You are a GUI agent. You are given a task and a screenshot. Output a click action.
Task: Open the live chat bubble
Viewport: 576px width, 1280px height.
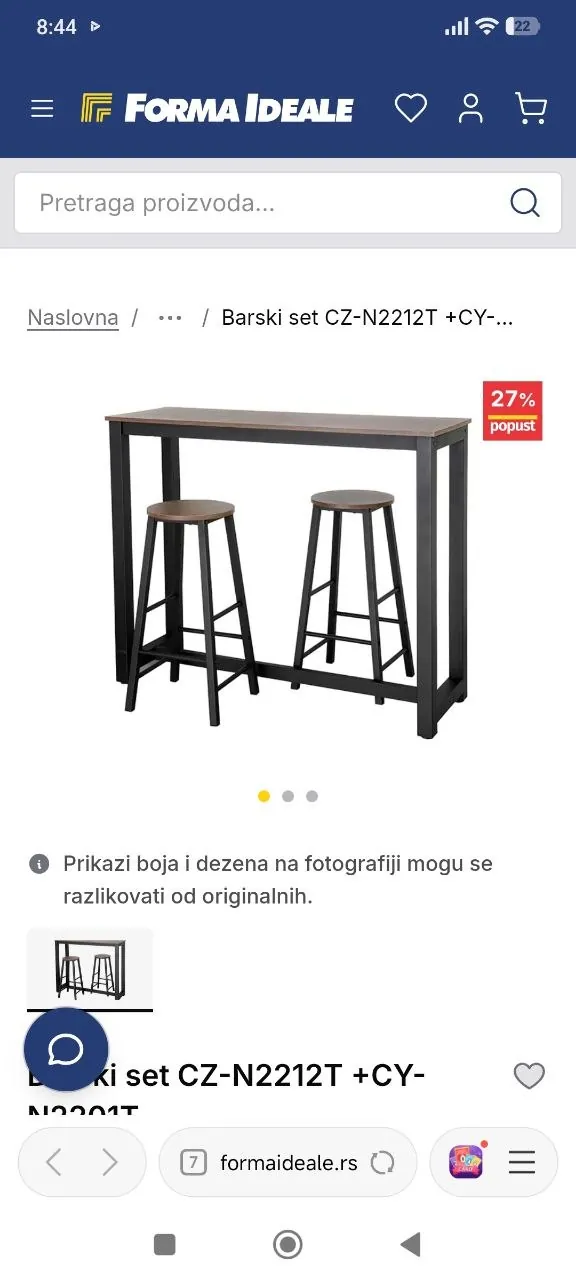(x=66, y=1049)
